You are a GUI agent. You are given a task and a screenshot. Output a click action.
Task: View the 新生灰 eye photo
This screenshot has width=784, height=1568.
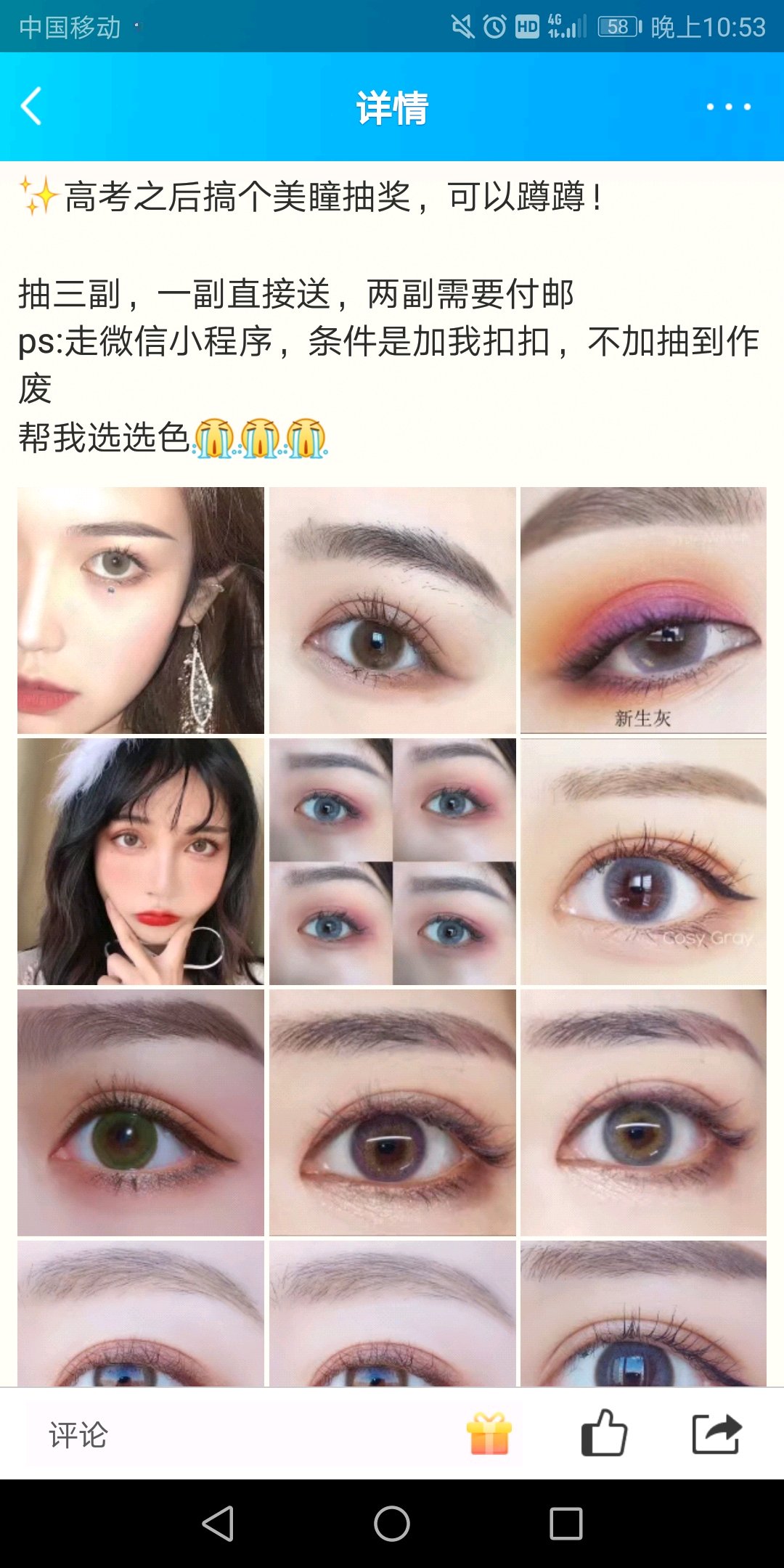click(x=643, y=610)
